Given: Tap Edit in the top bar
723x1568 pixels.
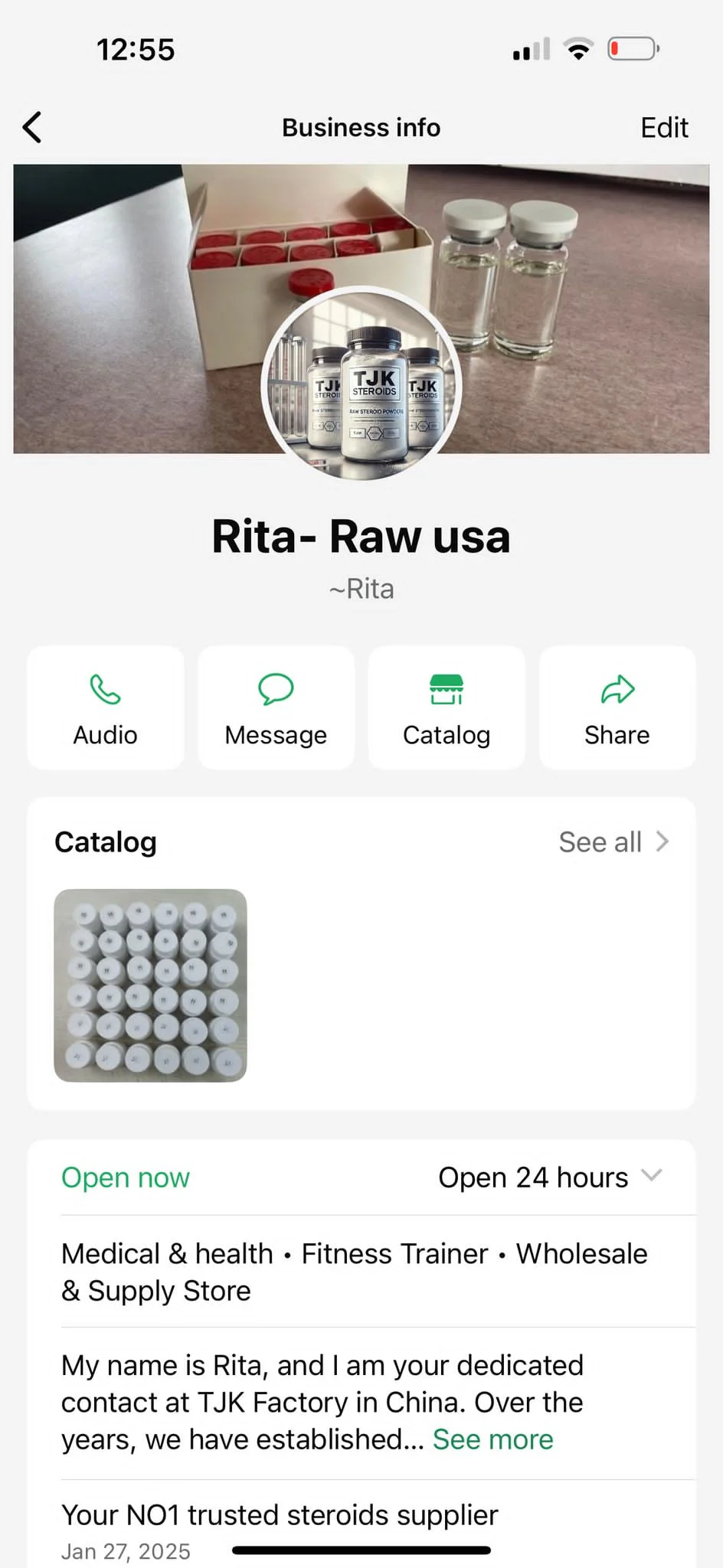Looking at the screenshot, I should pyautogui.click(x=663, y=128).
